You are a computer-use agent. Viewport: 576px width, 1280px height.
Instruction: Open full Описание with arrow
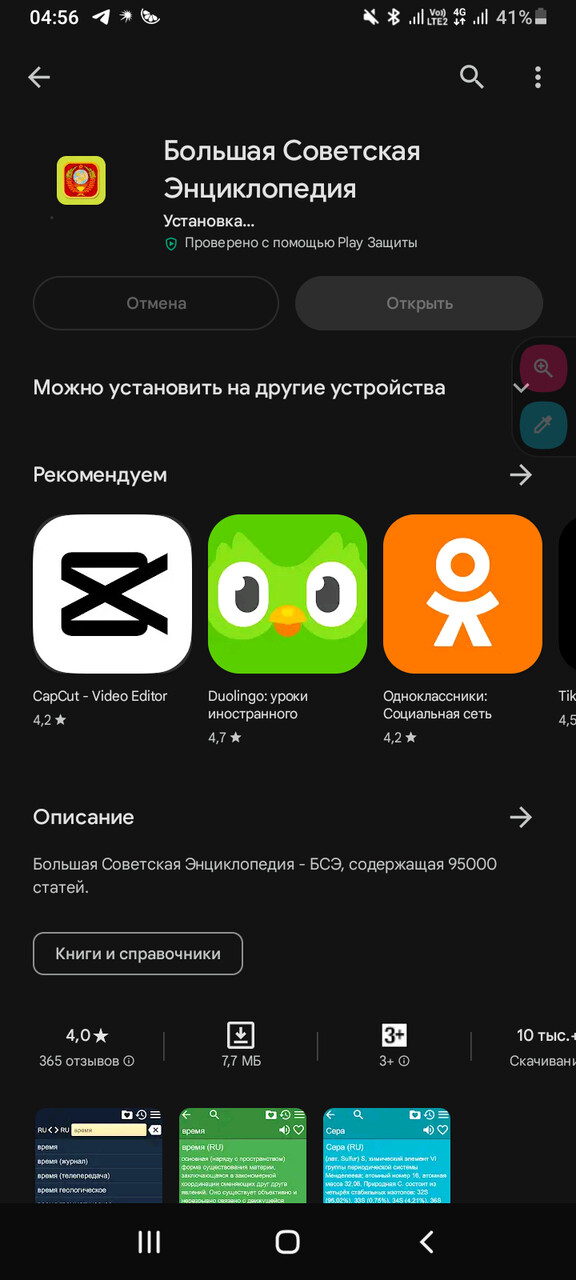520,817
